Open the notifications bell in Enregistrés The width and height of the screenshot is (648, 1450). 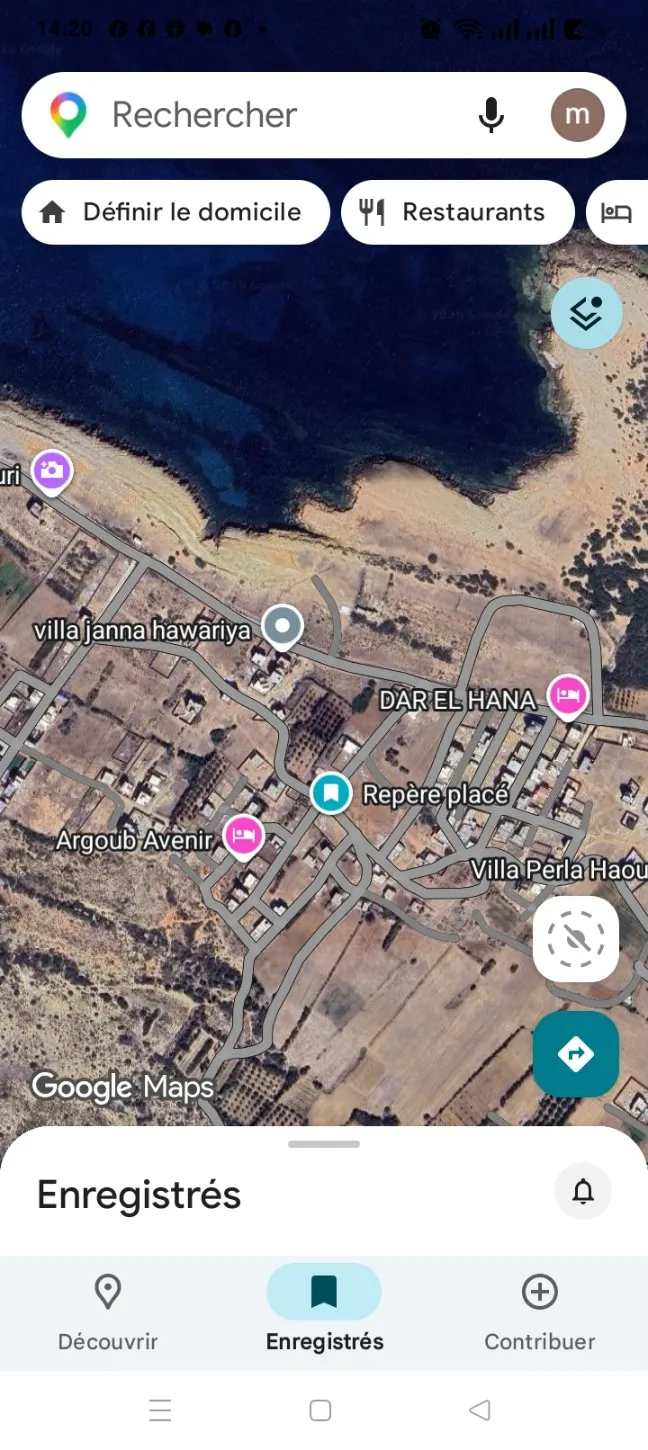point(583,1191)
